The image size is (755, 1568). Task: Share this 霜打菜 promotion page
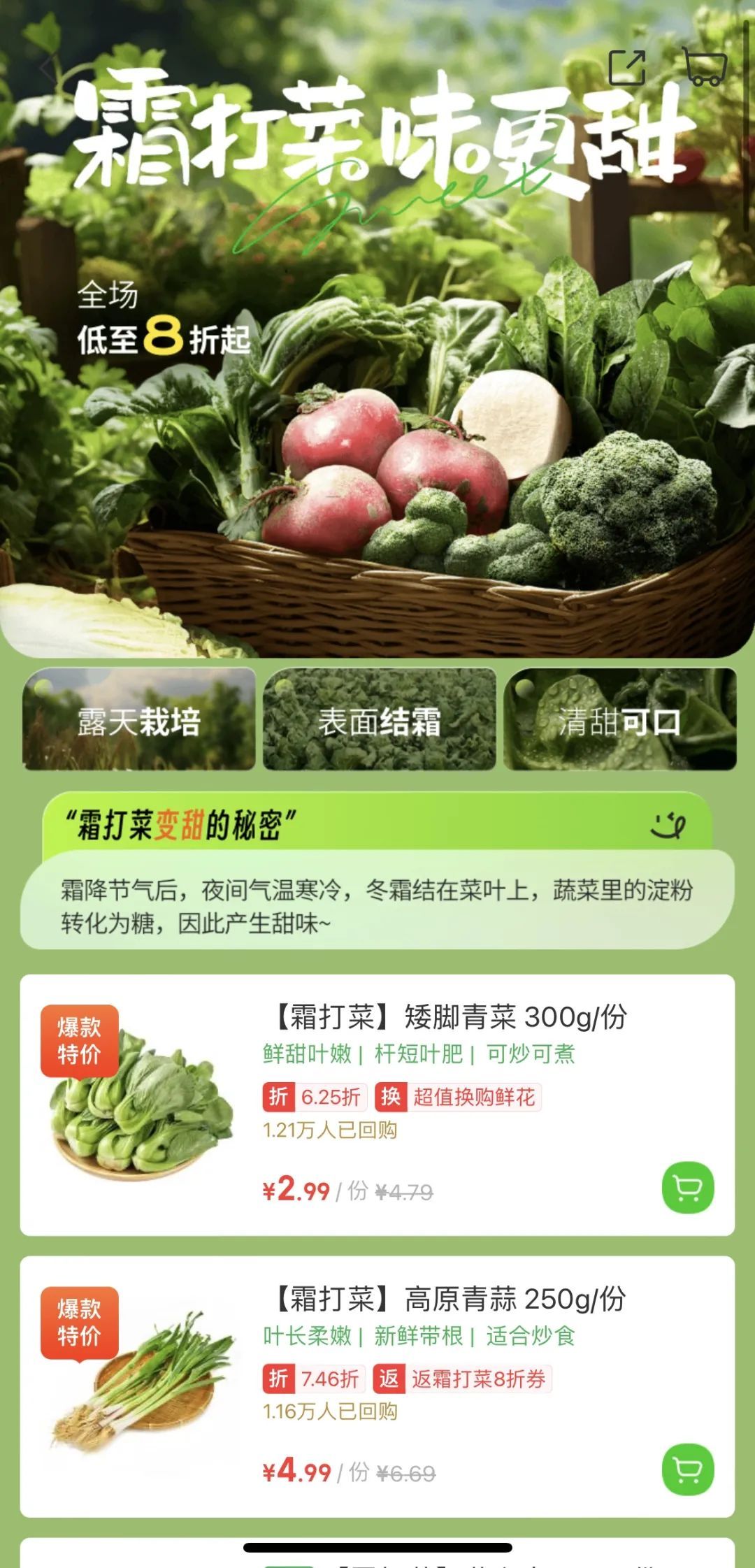626,68
